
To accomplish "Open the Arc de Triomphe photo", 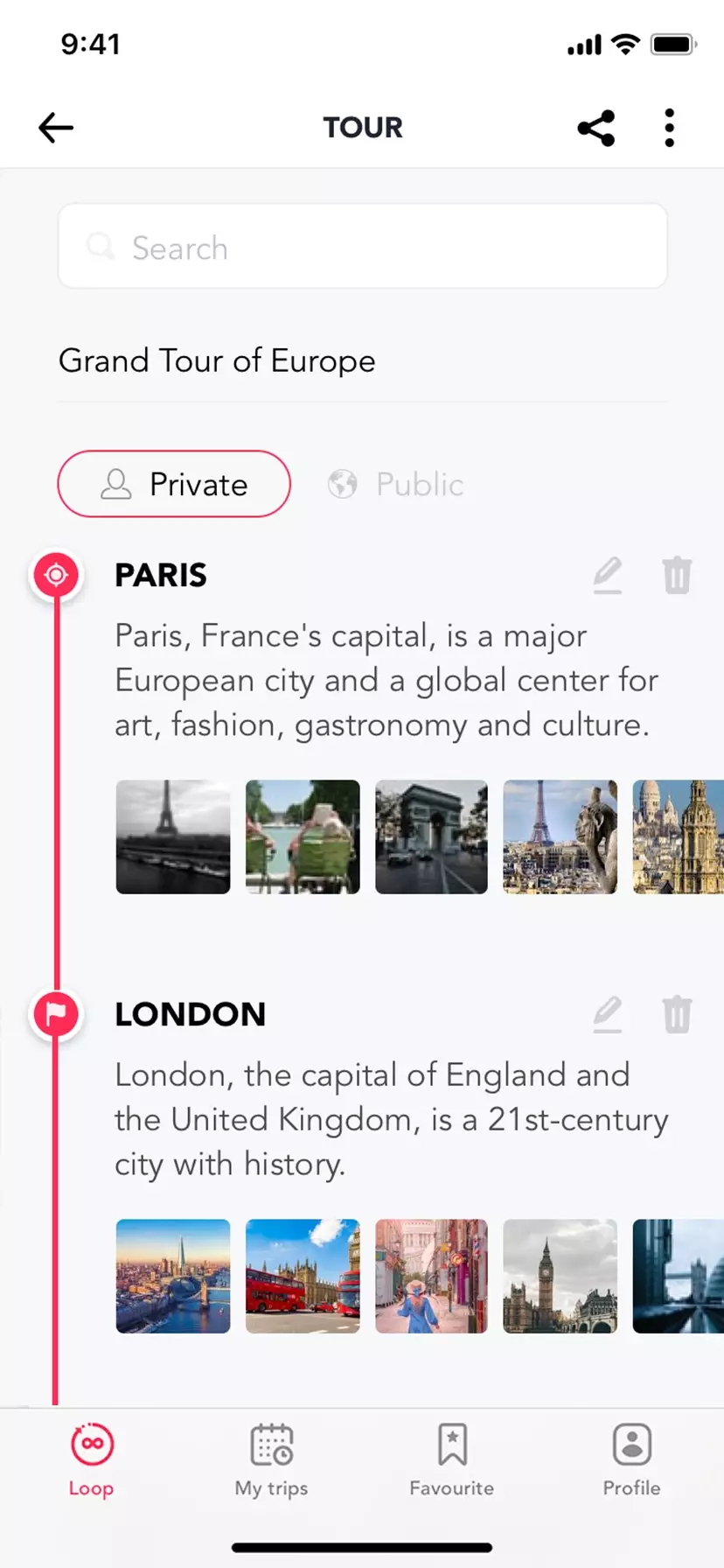I will point(431,836).
